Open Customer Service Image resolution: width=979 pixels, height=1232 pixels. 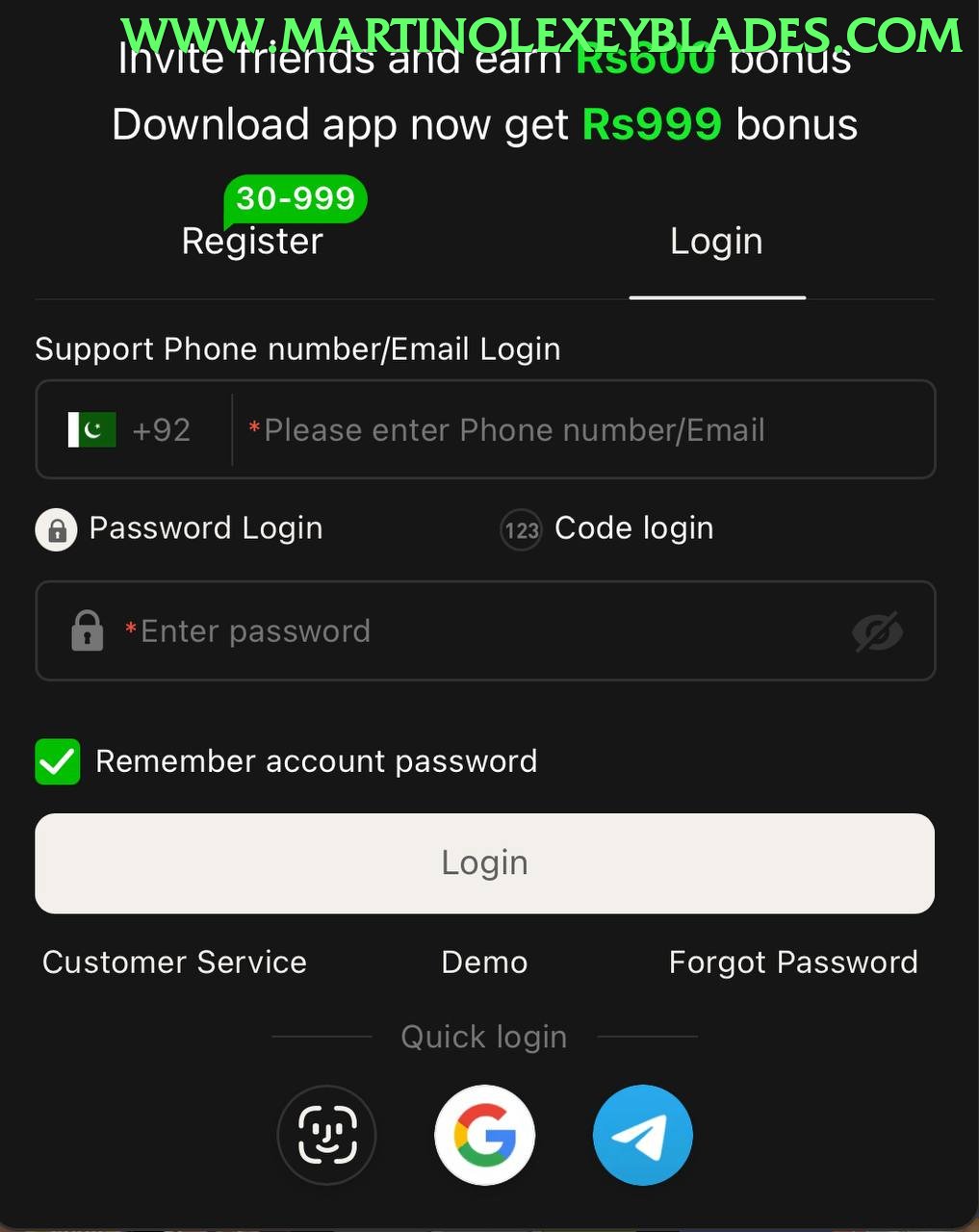174,962
